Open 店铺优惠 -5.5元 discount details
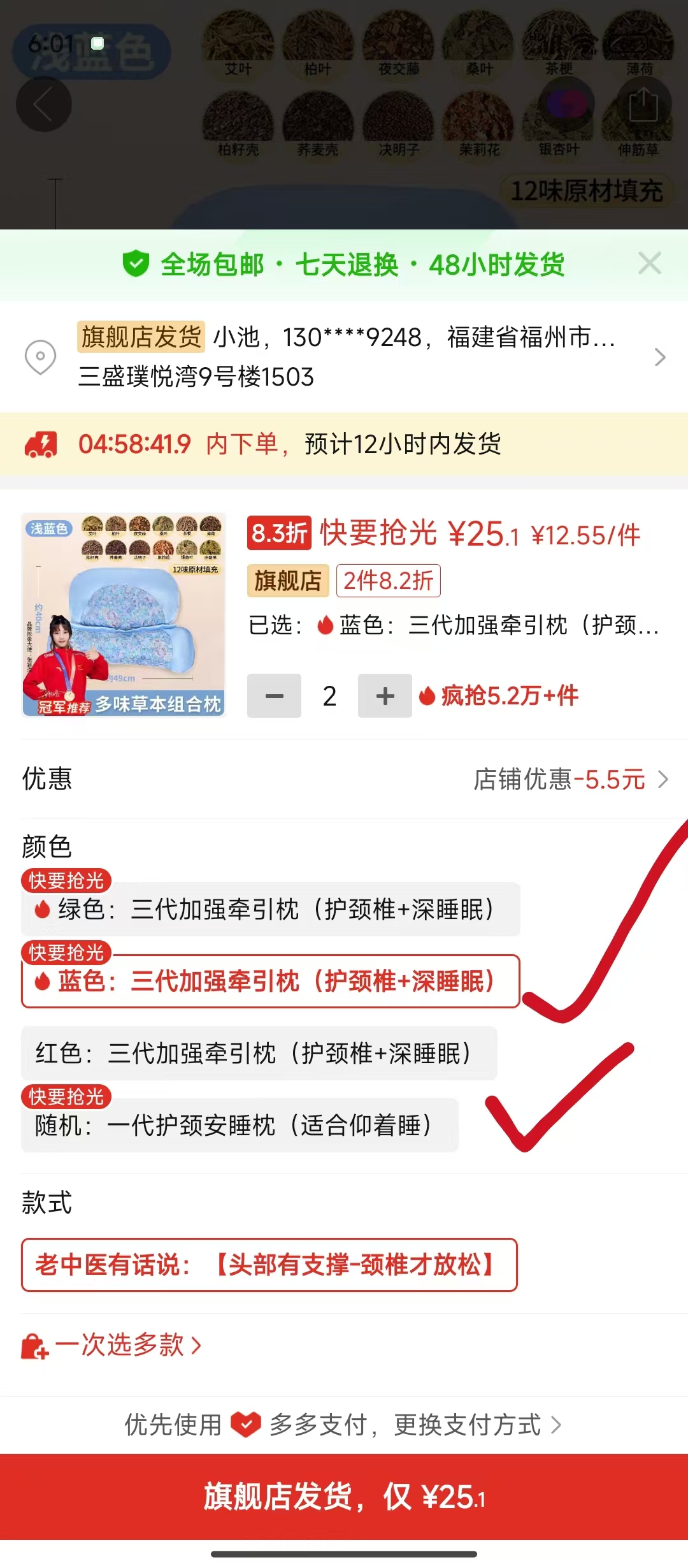This screenshot has height=1568, width=688. point(570,779)
